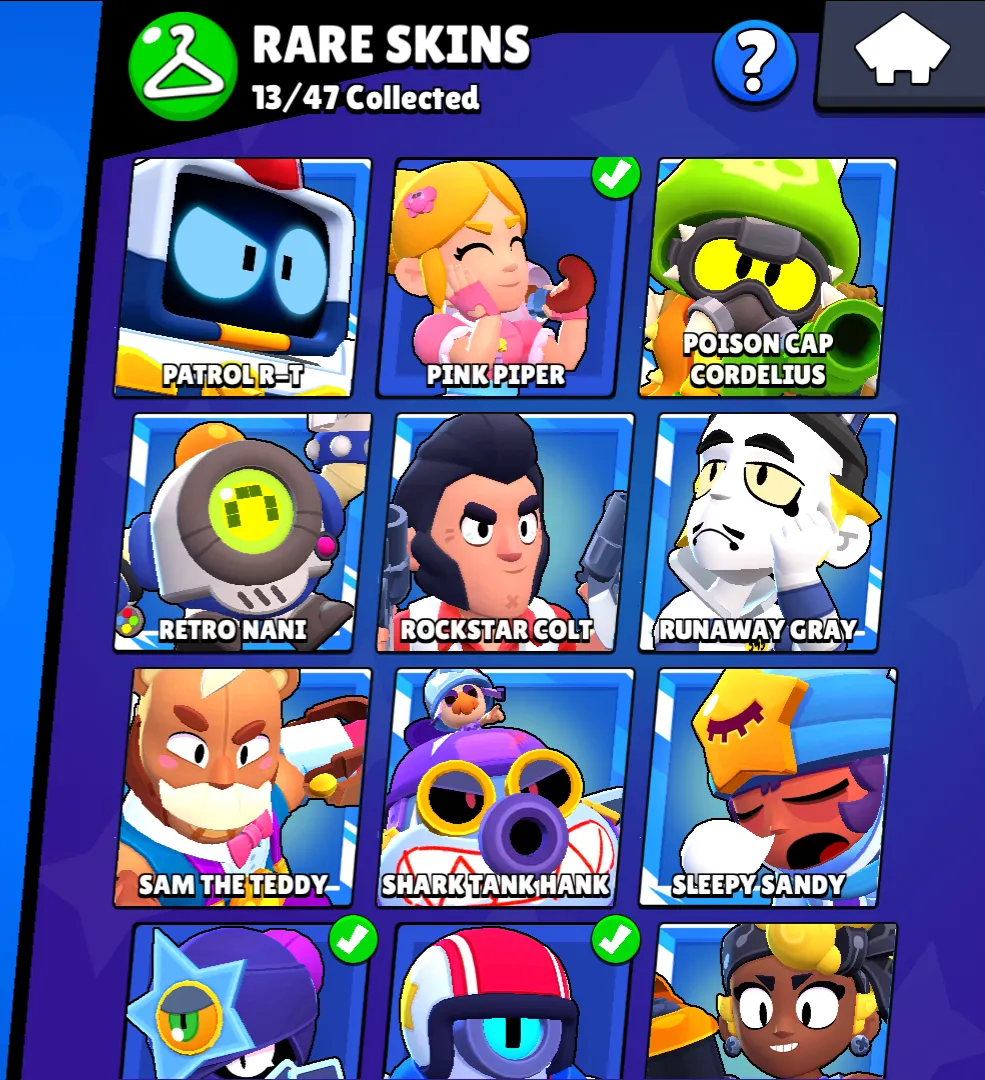
Task: Select the Rockstar Colt skin
Action: tap(505, 532)
